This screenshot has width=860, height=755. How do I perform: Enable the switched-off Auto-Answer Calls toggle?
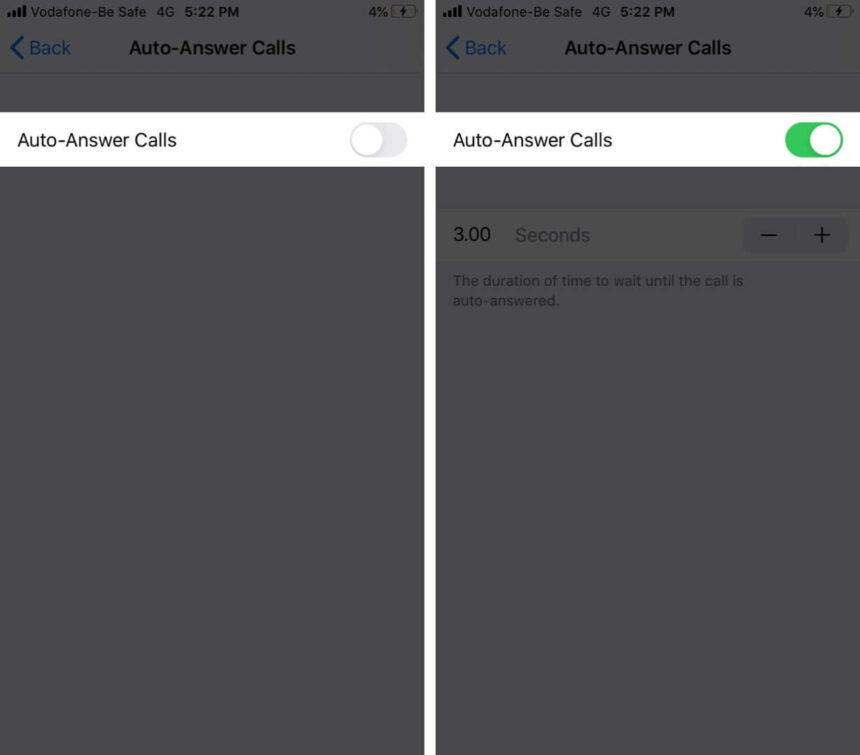(378, 140)
